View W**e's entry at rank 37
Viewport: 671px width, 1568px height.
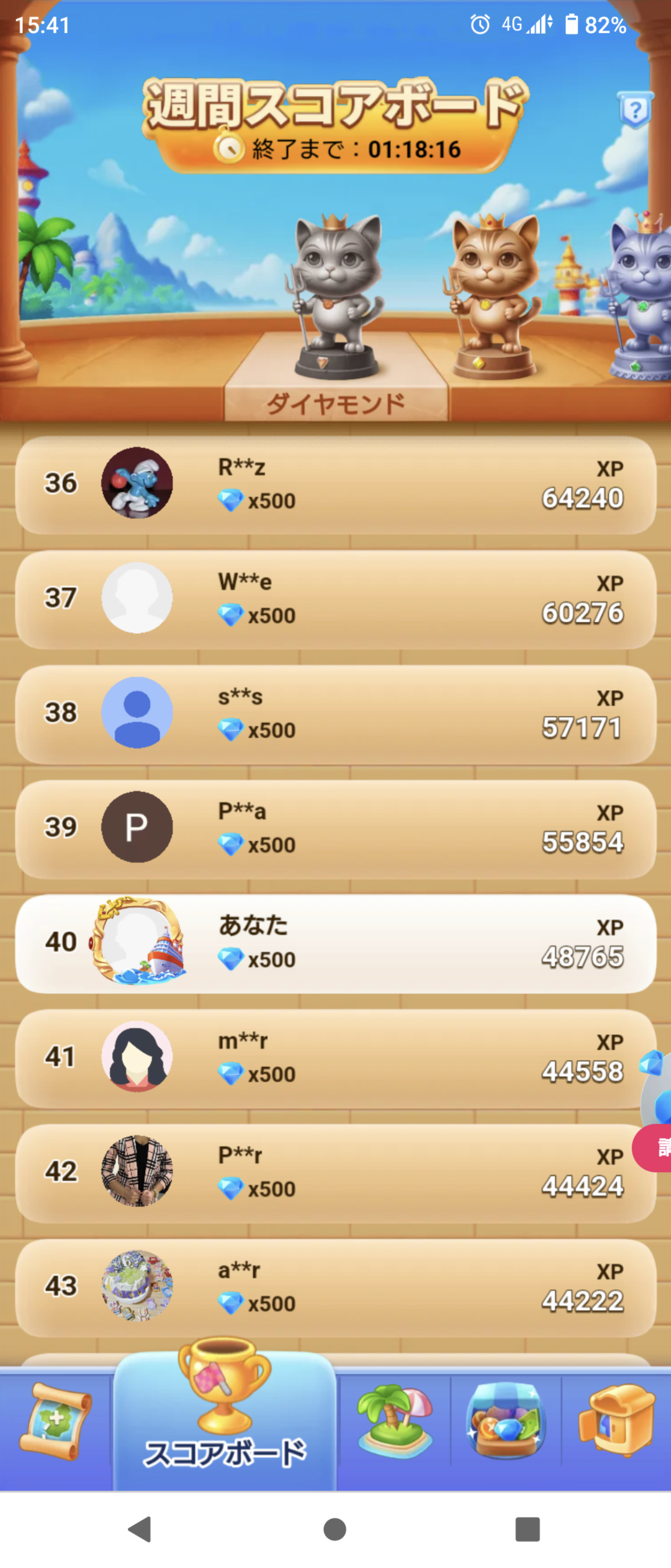[335, 599]
